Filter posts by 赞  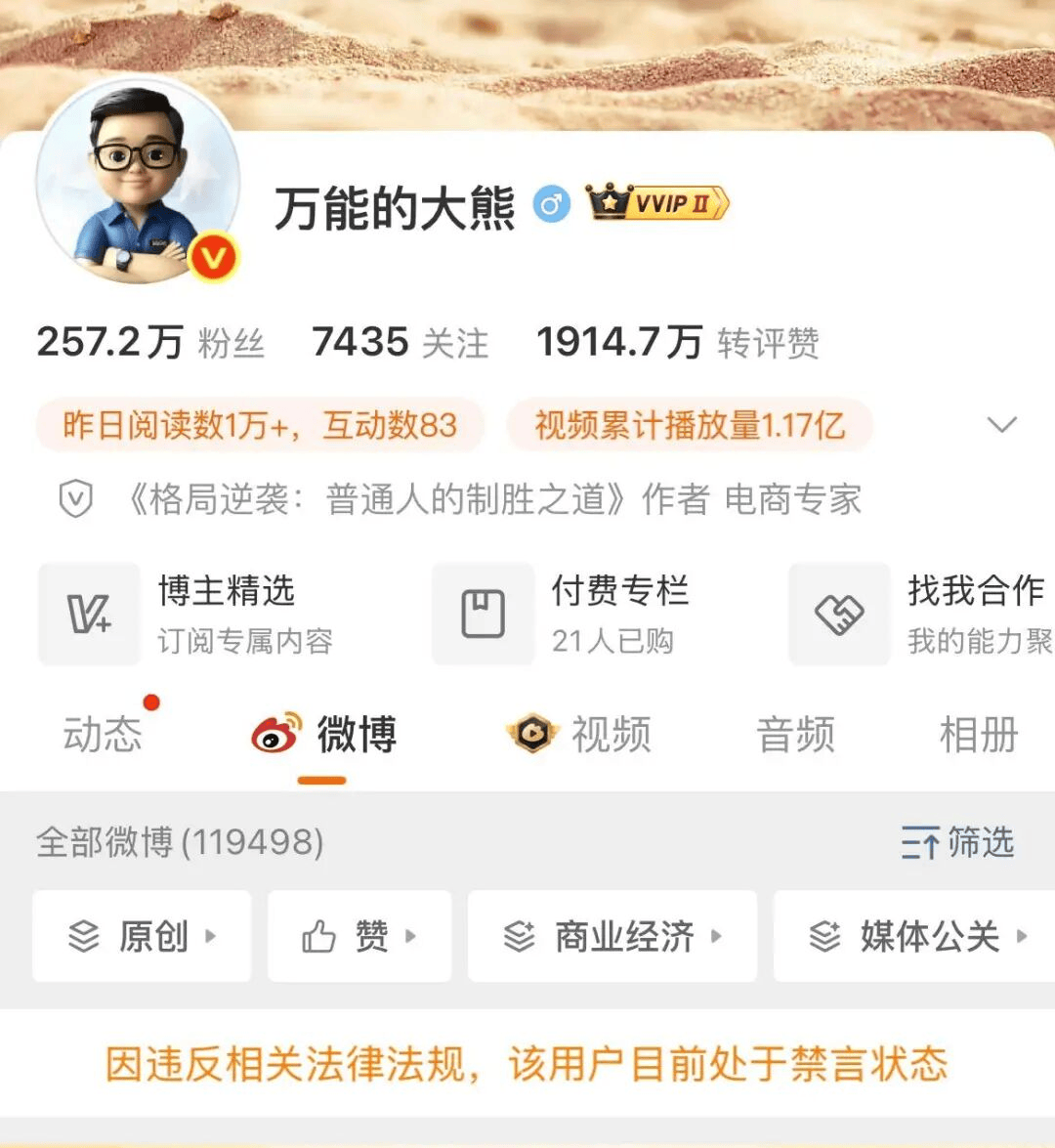pos(359,936)
